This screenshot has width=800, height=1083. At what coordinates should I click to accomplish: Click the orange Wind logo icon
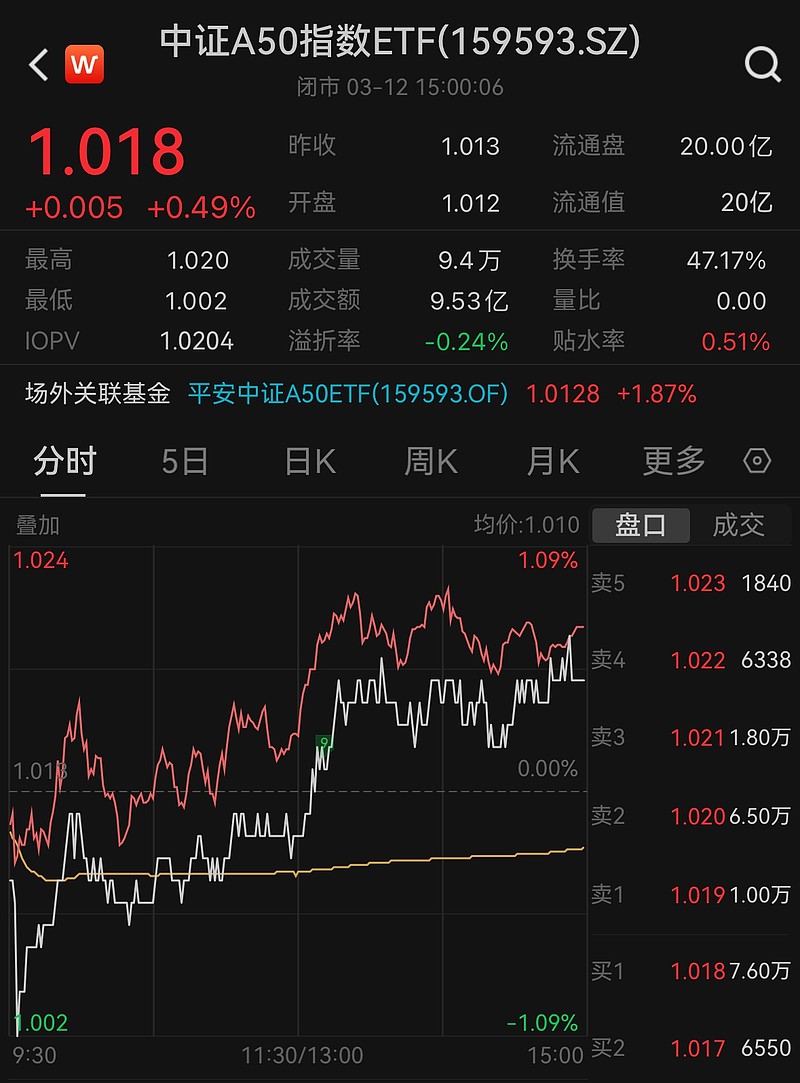[85, 64]
